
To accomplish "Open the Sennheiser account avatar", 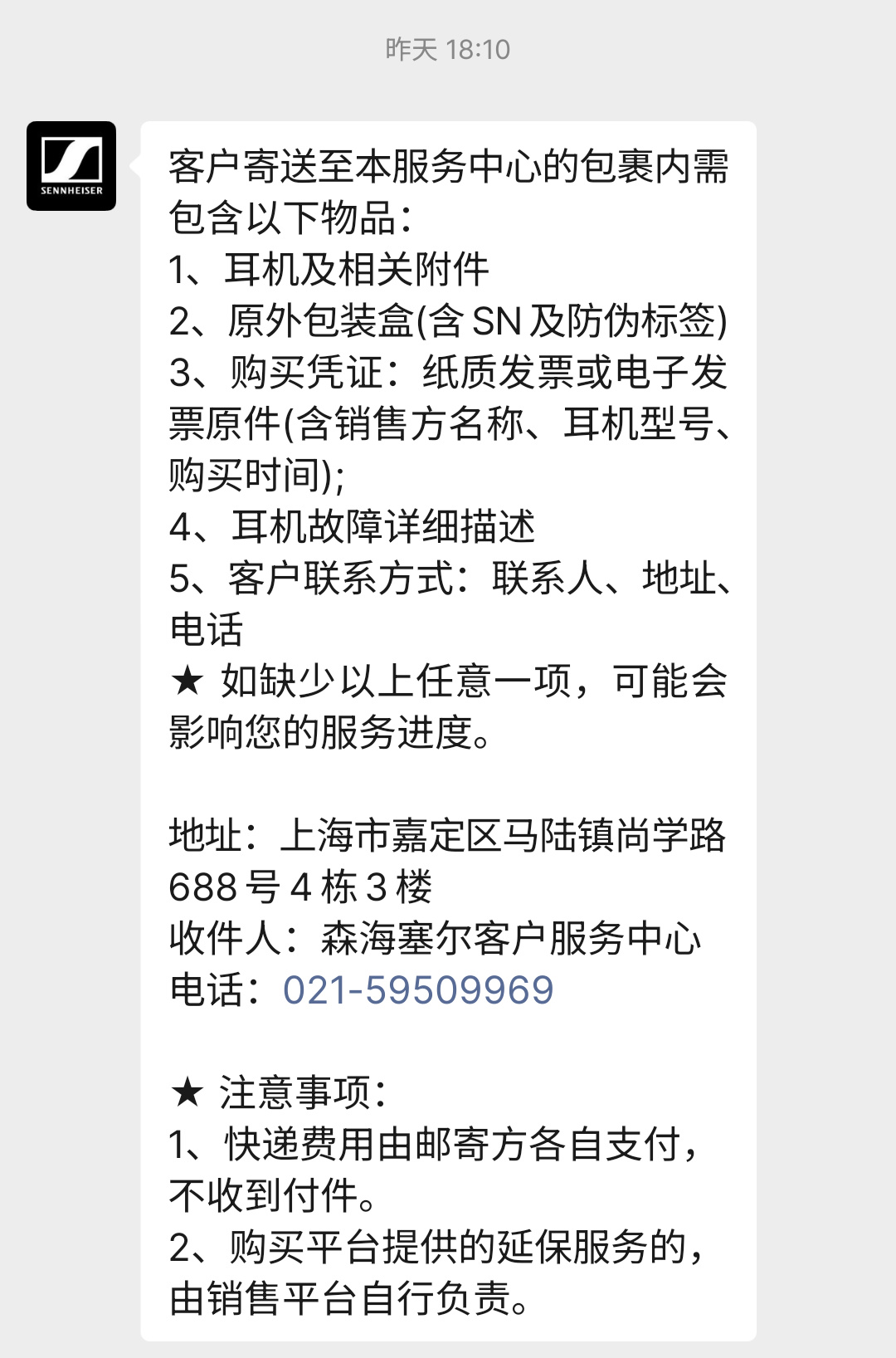I will (71, 166).
